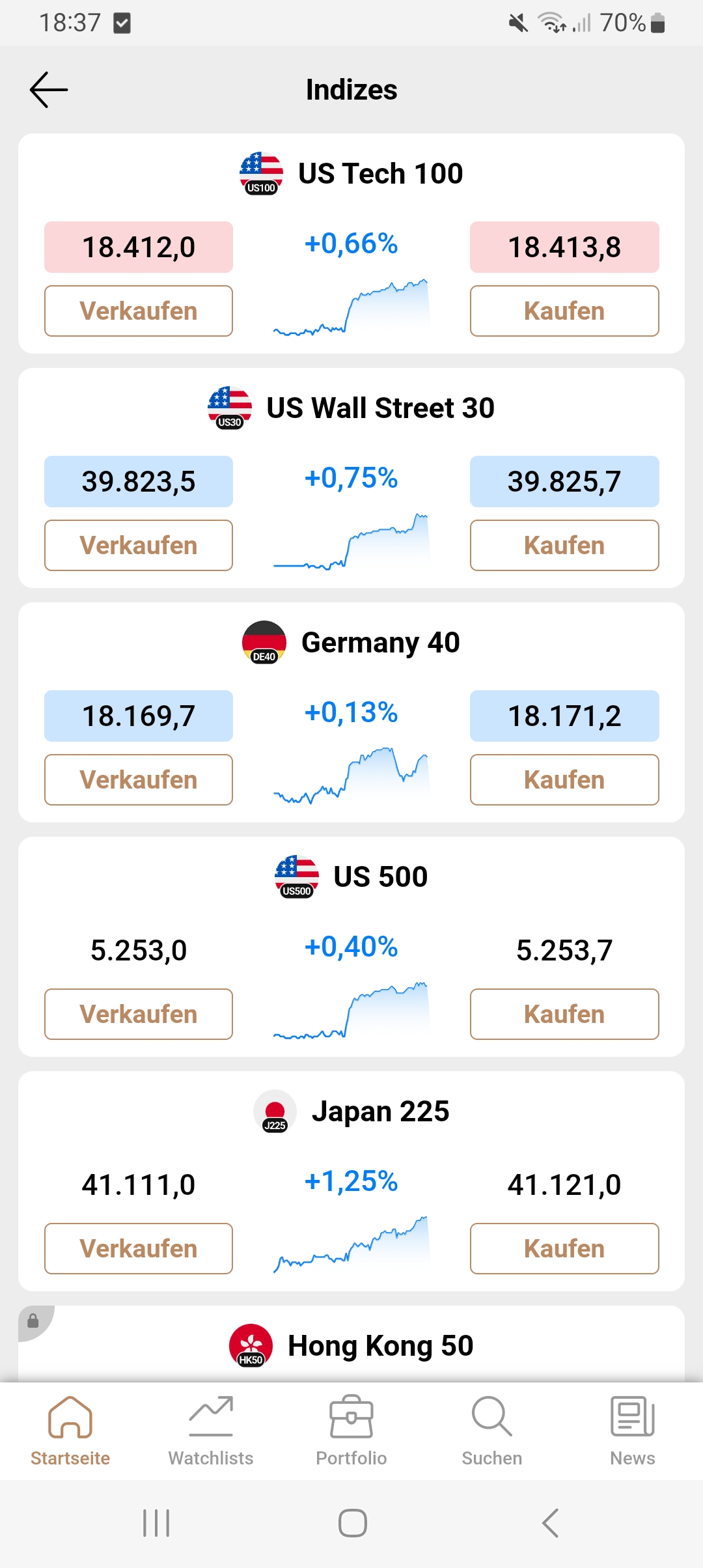Tap the recent apps key in the navigation bar
The height and width of the screenshot is (1568, 703).
156,1523
